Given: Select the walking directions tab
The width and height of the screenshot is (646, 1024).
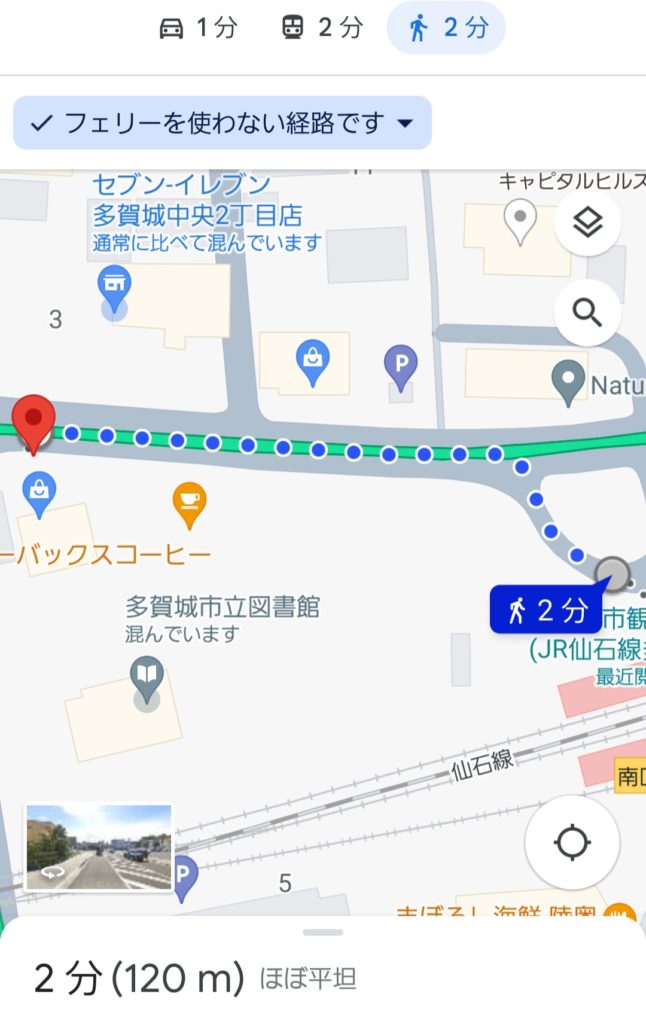Looking at the screenshot, I should click(446, 28).
